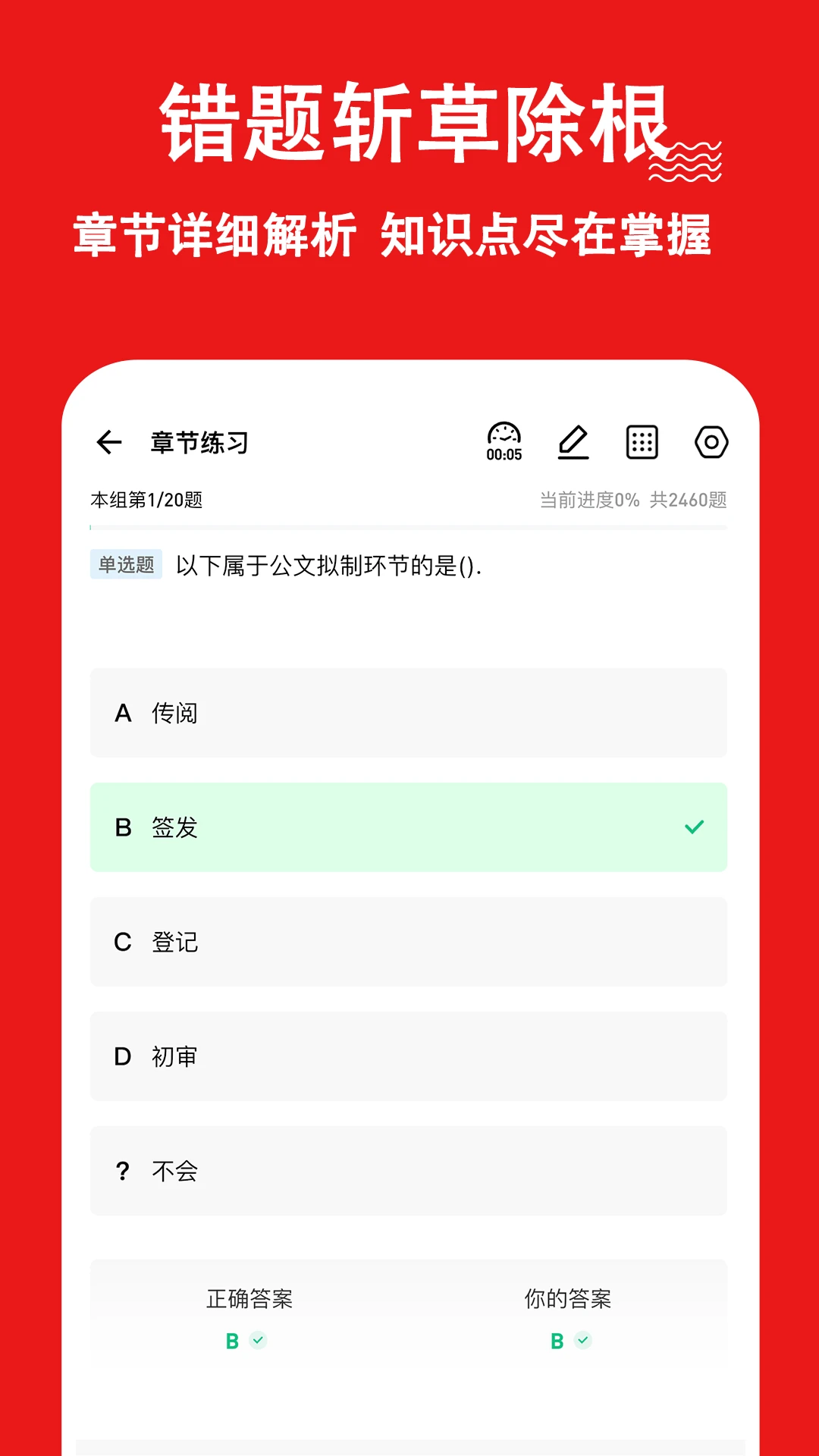
Task: Tap the 不会 option
Action: [409, 1172]
